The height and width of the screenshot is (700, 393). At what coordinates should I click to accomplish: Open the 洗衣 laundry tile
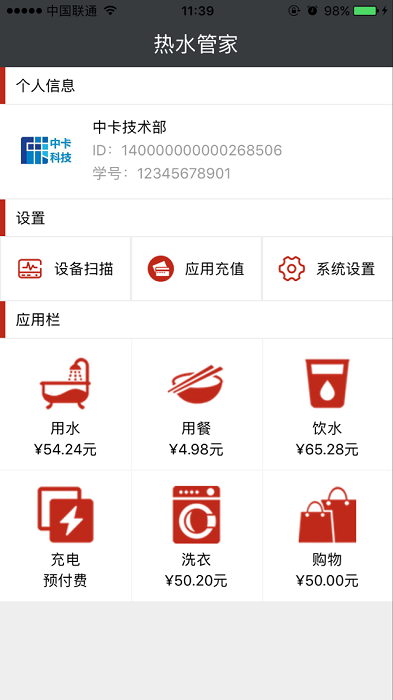197,536
